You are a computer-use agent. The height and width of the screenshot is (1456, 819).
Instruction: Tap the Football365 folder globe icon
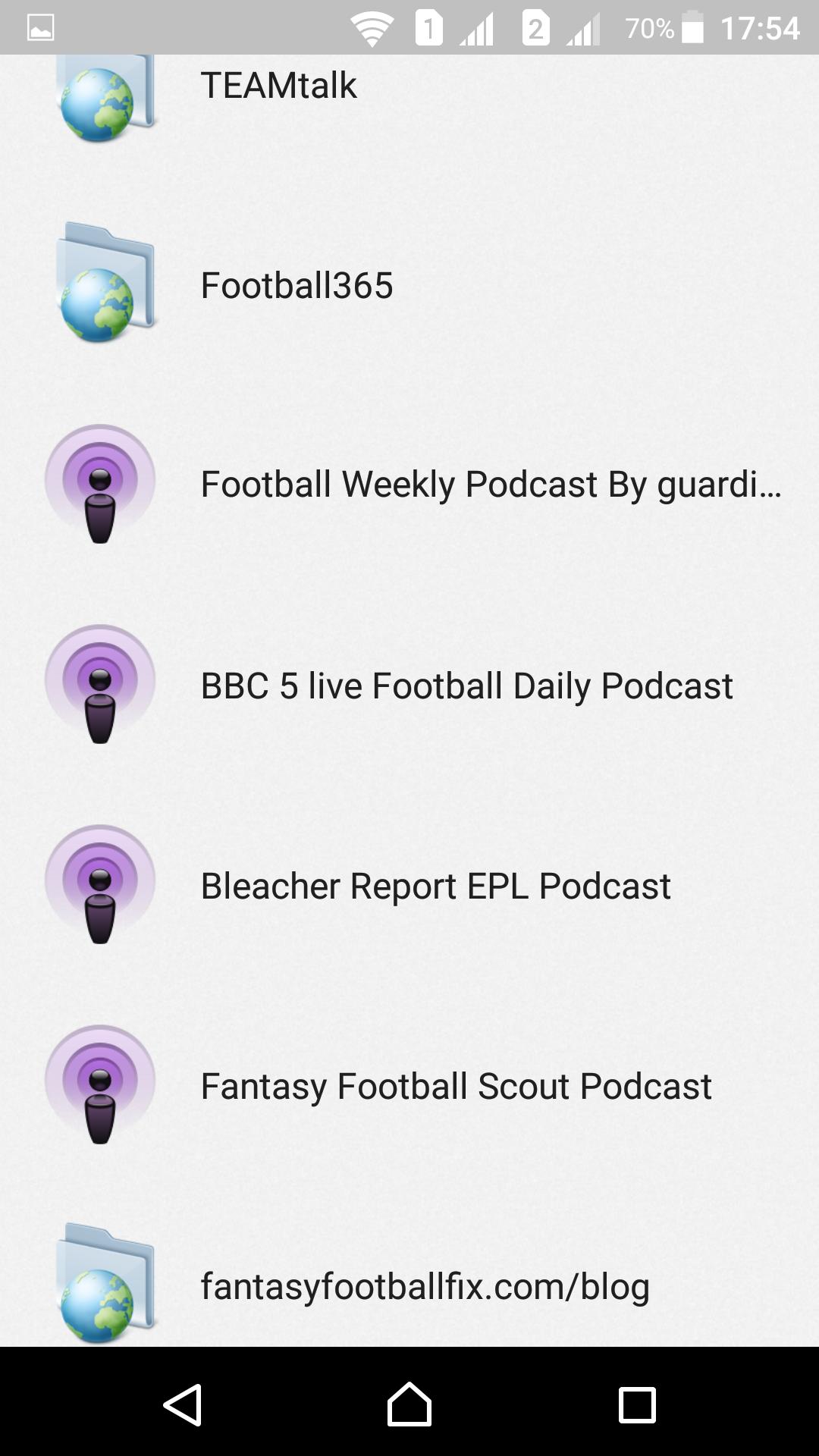99,284
